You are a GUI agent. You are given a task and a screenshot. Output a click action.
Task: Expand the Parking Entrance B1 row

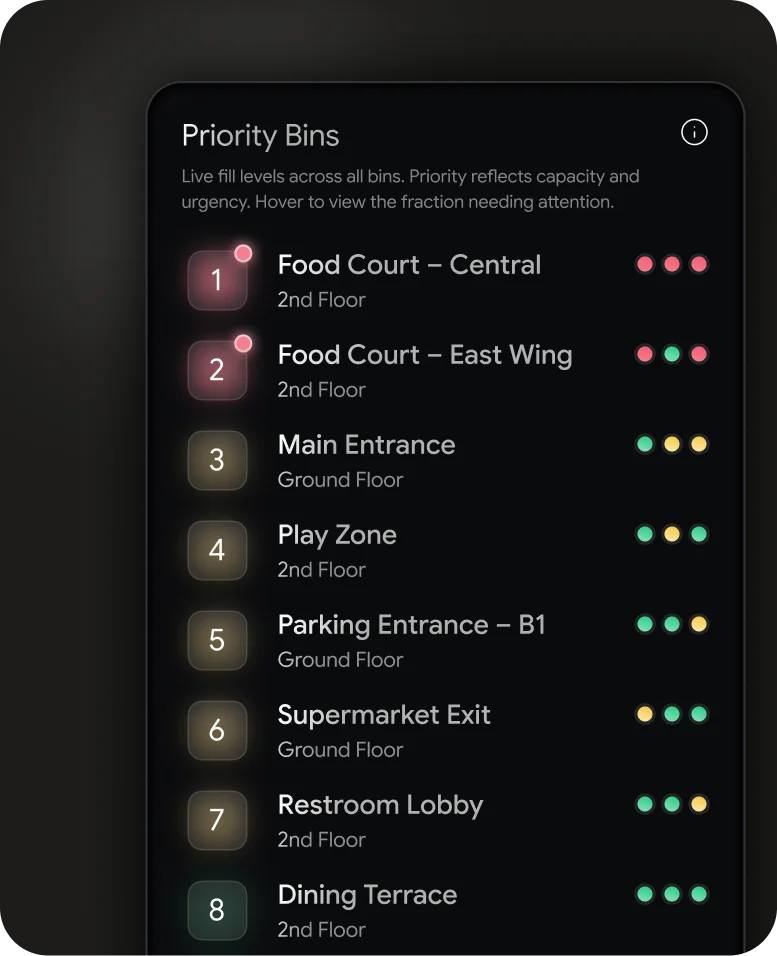(x=411, y=625)
